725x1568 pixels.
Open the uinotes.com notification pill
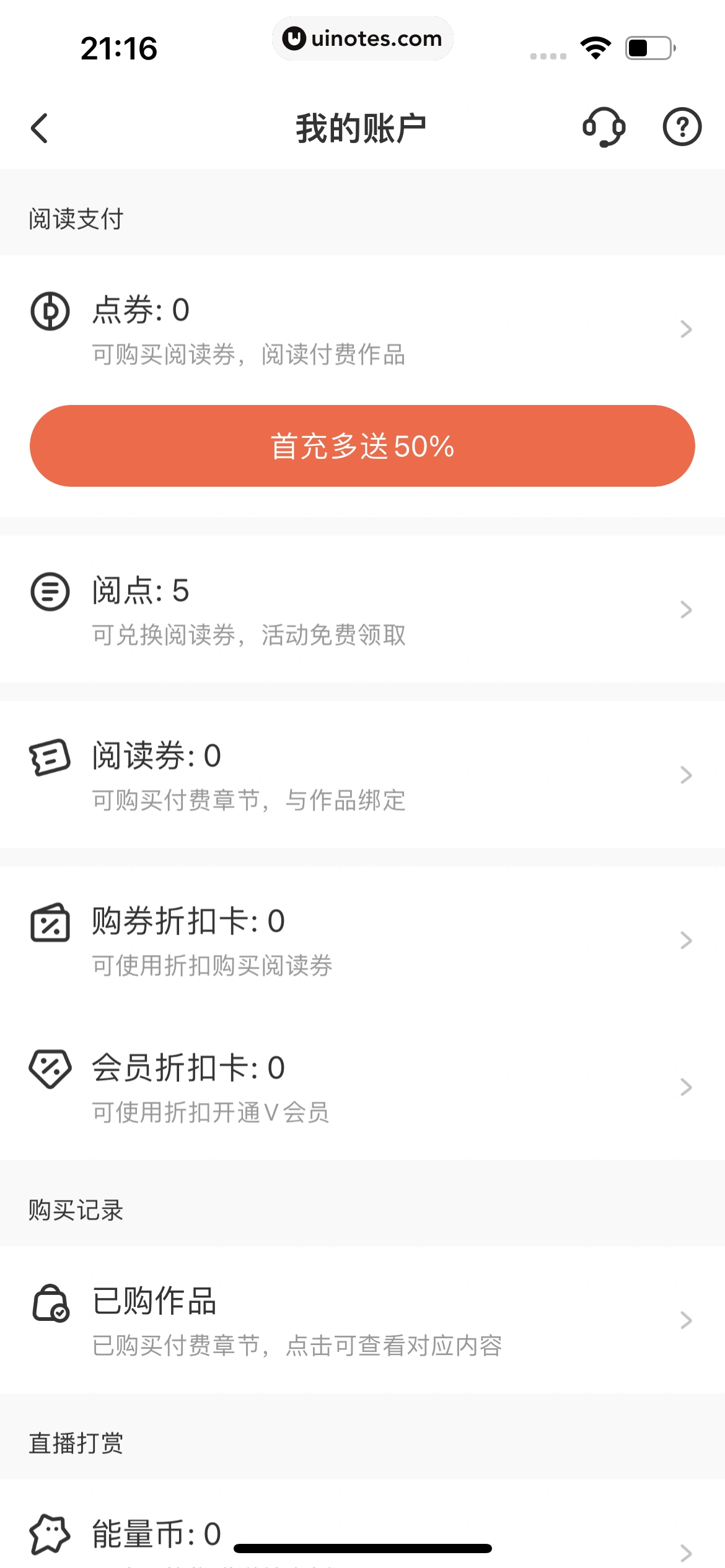pyautogui.click(x=362, y=38)
